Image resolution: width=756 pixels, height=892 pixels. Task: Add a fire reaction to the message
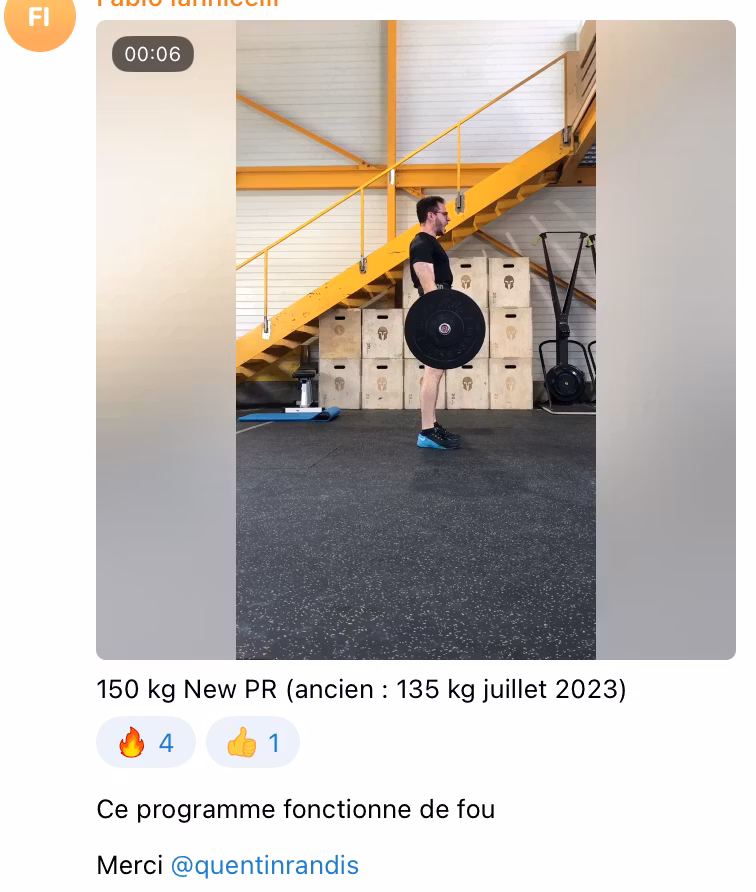(x=146, y=743)
